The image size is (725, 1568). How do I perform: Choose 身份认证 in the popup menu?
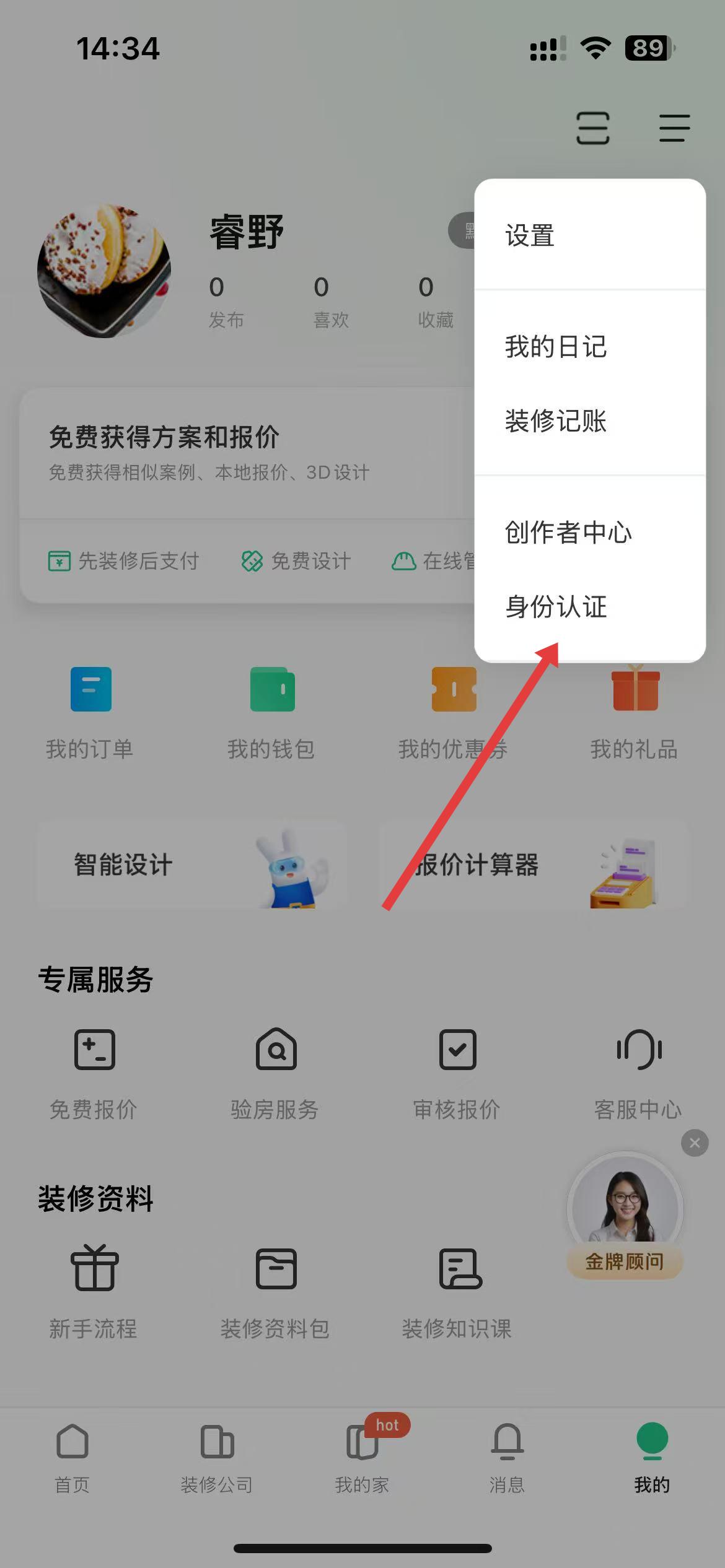click(x=555, y=606)
